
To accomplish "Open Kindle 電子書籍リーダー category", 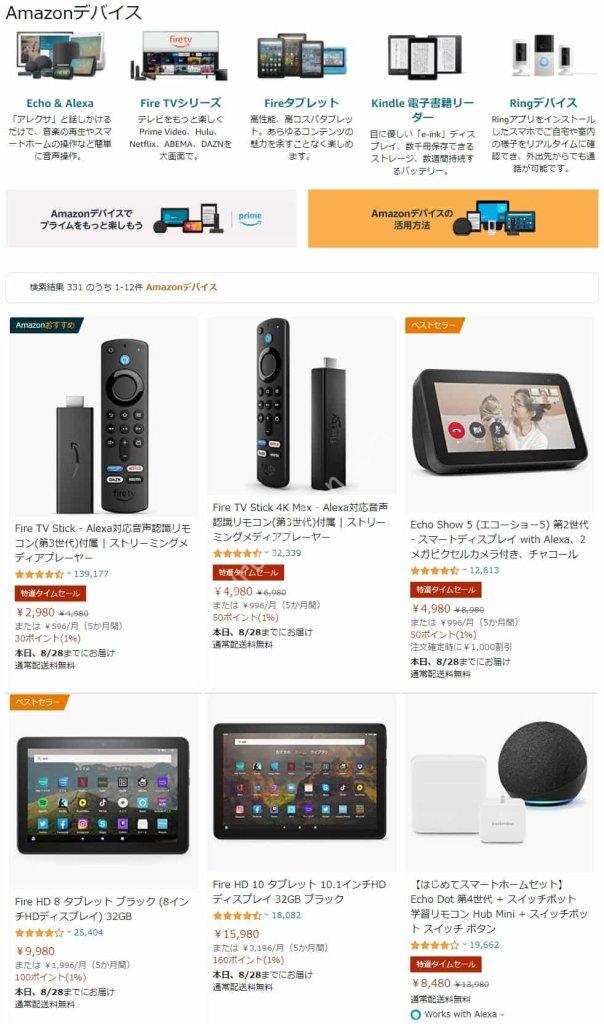I will click(x=422, y=110).
